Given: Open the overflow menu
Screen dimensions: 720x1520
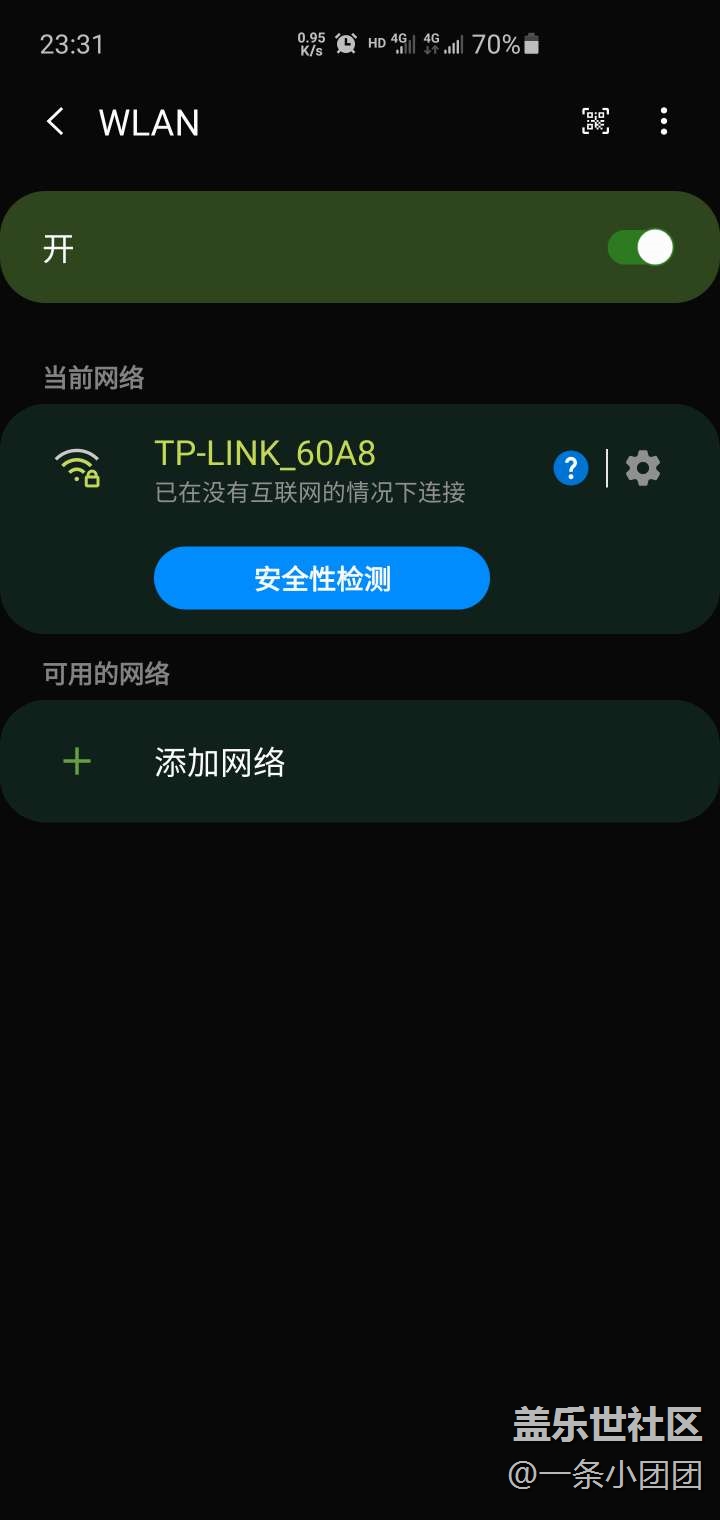Looking at the screenshot, I should click(664, 122).
